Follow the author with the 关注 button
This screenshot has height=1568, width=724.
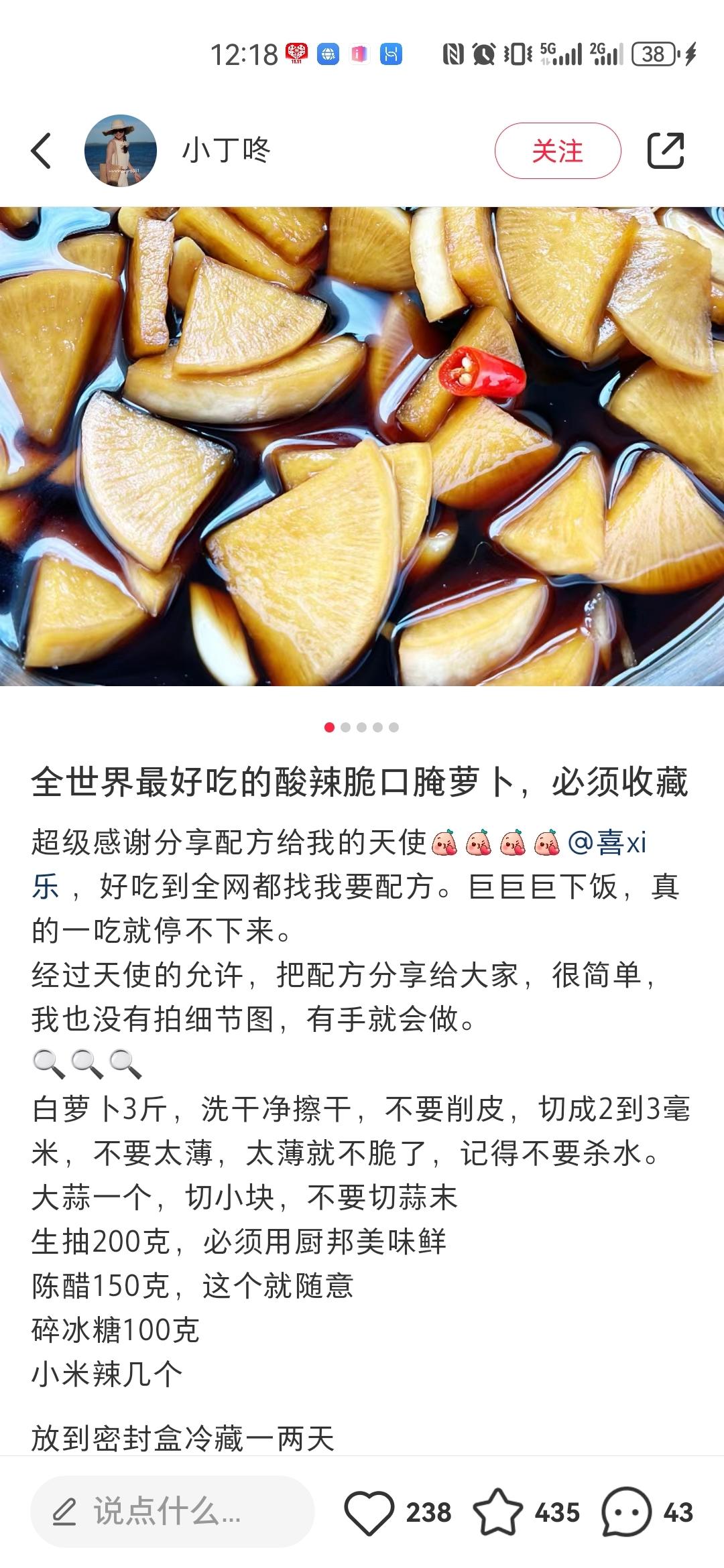[x=558, y=151]
